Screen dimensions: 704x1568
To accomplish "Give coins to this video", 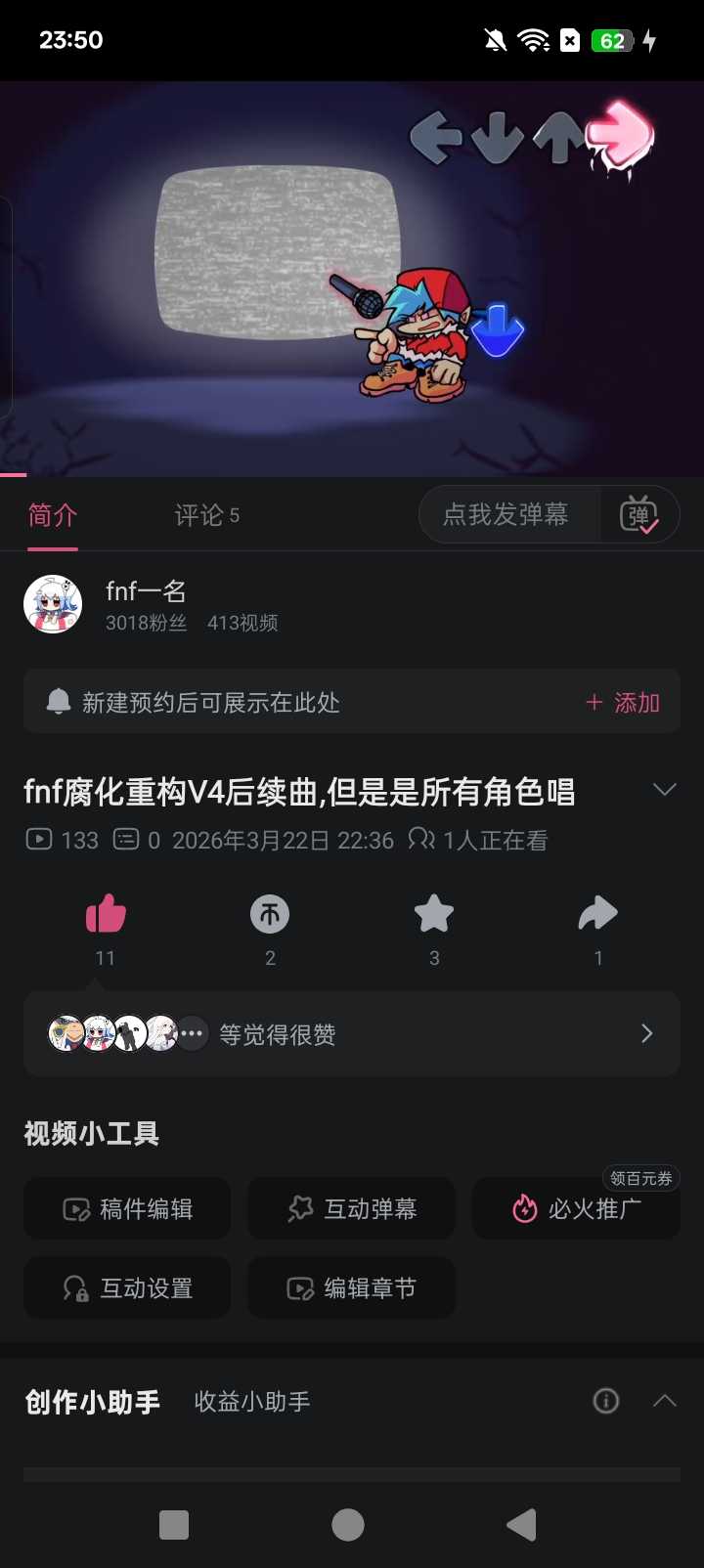I will [x=270, y=916].
